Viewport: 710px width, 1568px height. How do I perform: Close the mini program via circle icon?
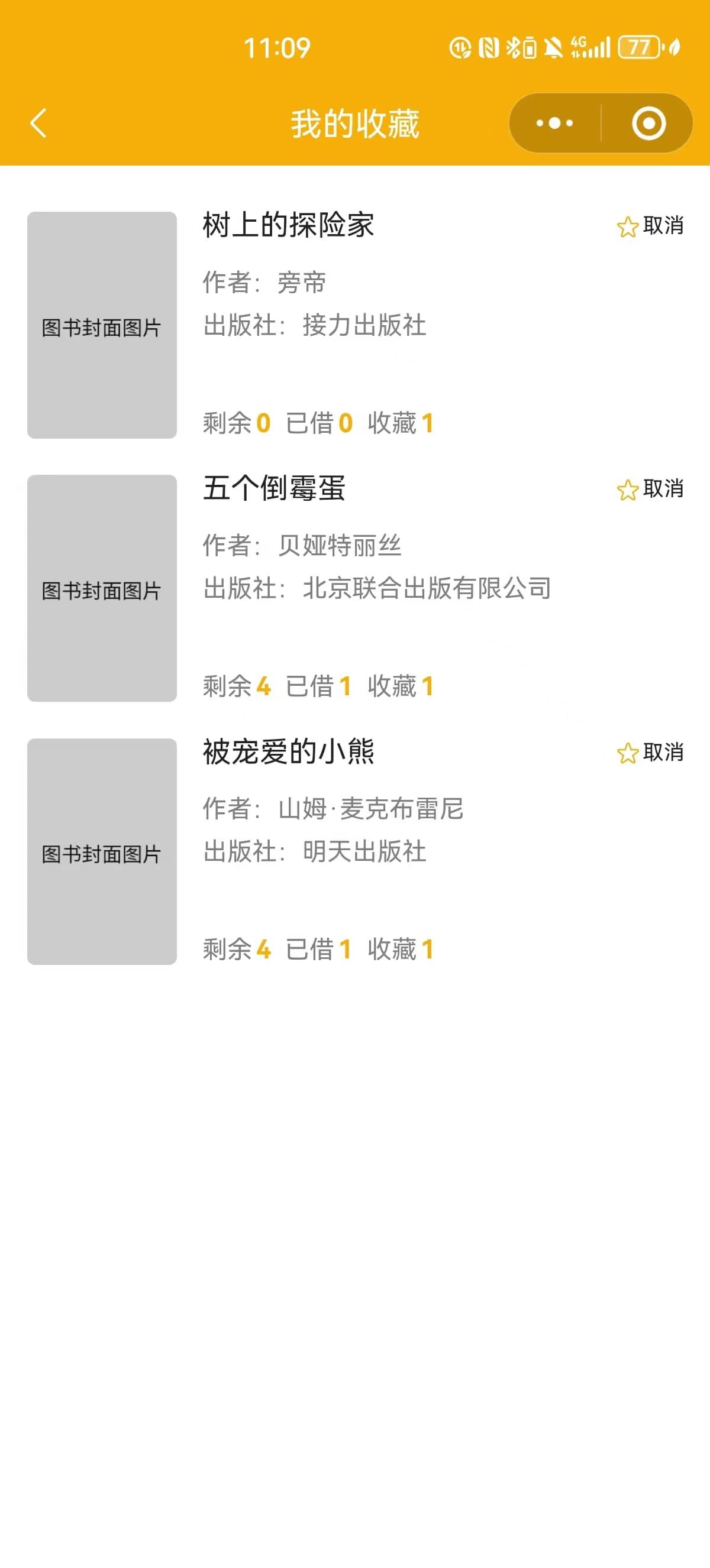point(648,123)
